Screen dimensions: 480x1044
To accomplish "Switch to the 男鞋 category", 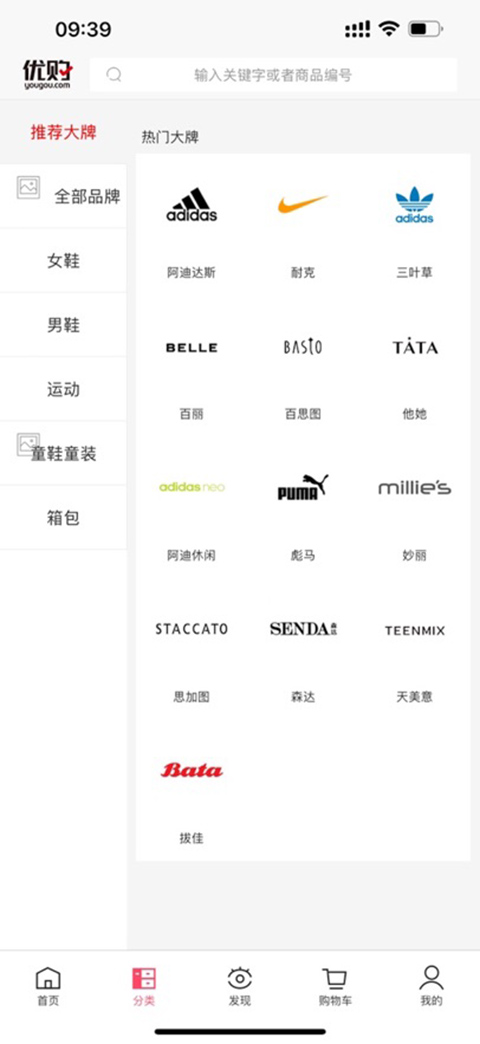I will pos(63,325).
